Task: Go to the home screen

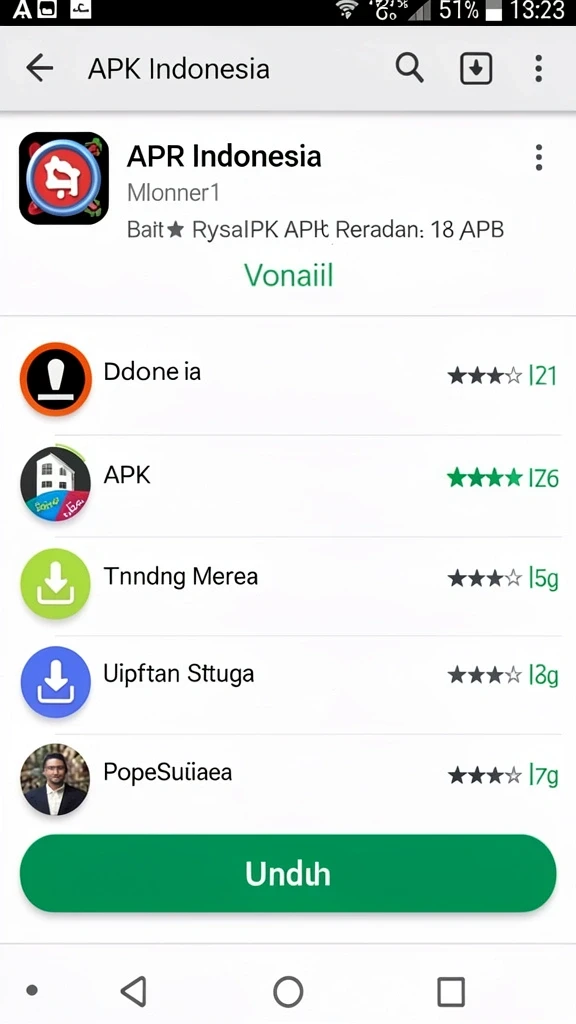Action: point(288,991)
